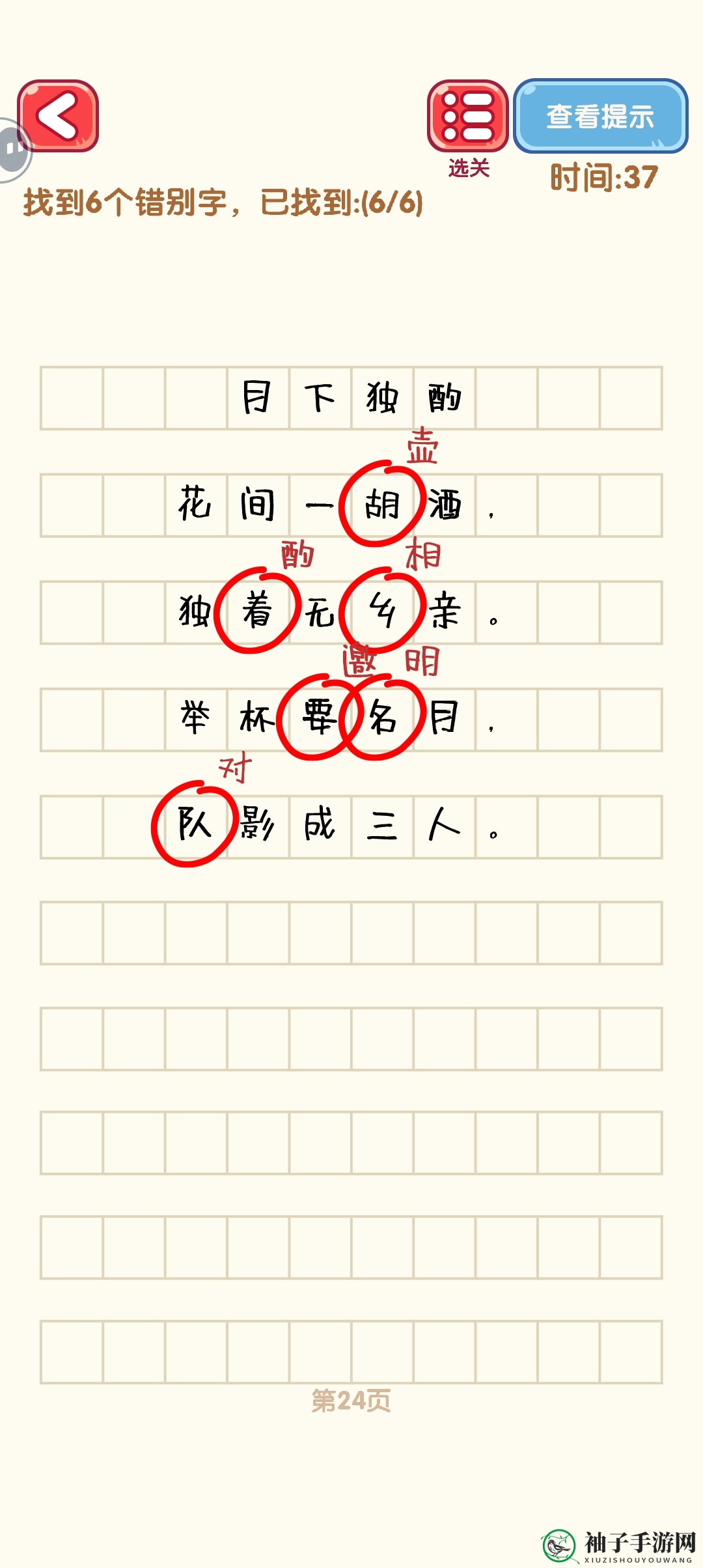Tap the circled character 胡
This screenshot has height=1568, width=703.
[x=382, y=505]
